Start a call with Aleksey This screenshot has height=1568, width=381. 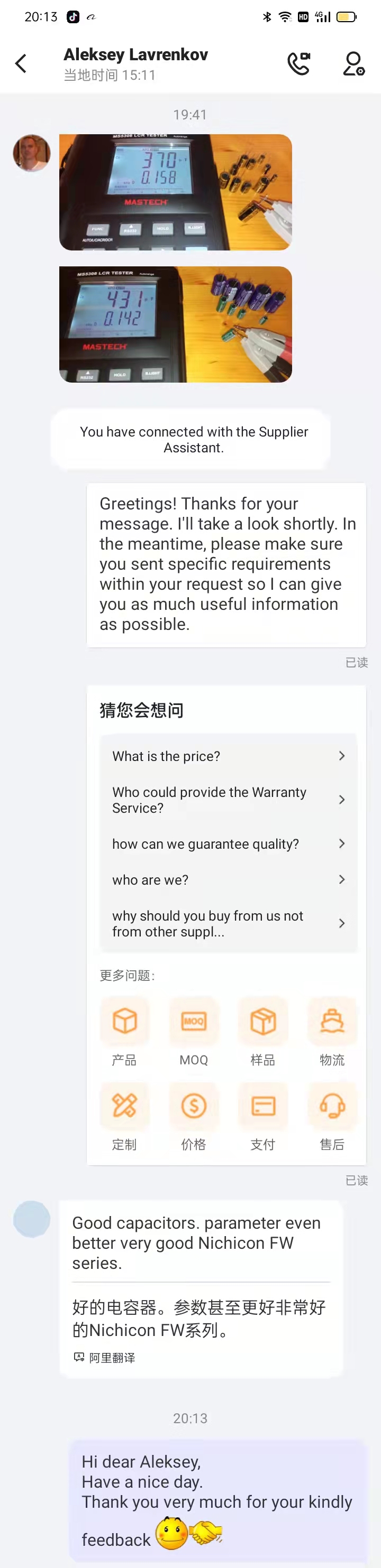click(298, 63)
